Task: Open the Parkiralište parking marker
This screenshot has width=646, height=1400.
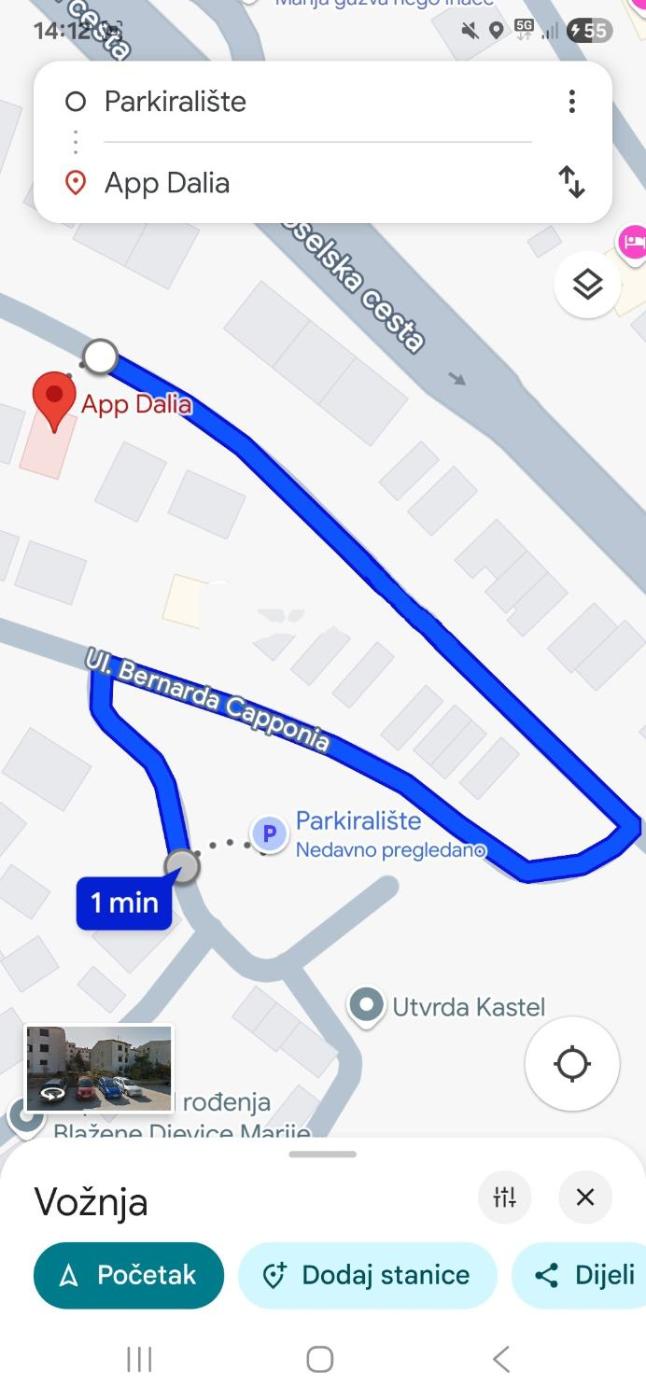Action: [268, 833]
